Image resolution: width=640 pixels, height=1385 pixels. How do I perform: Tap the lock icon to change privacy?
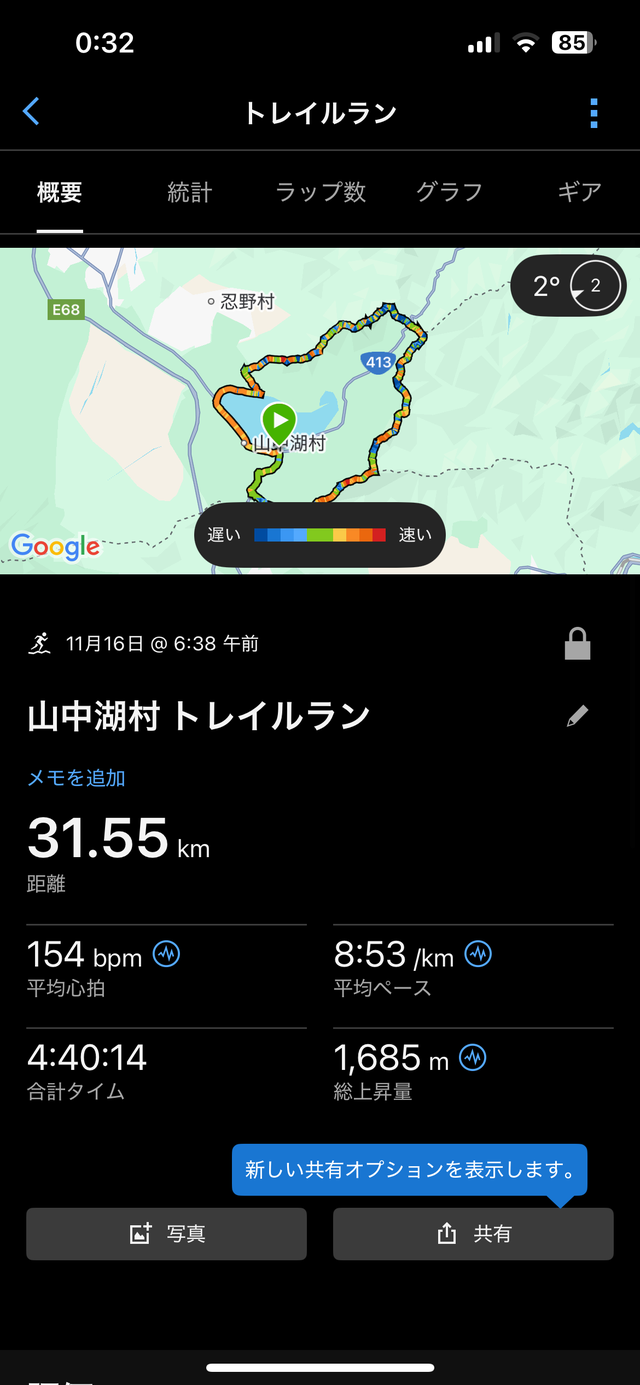[x=577, y=646]
